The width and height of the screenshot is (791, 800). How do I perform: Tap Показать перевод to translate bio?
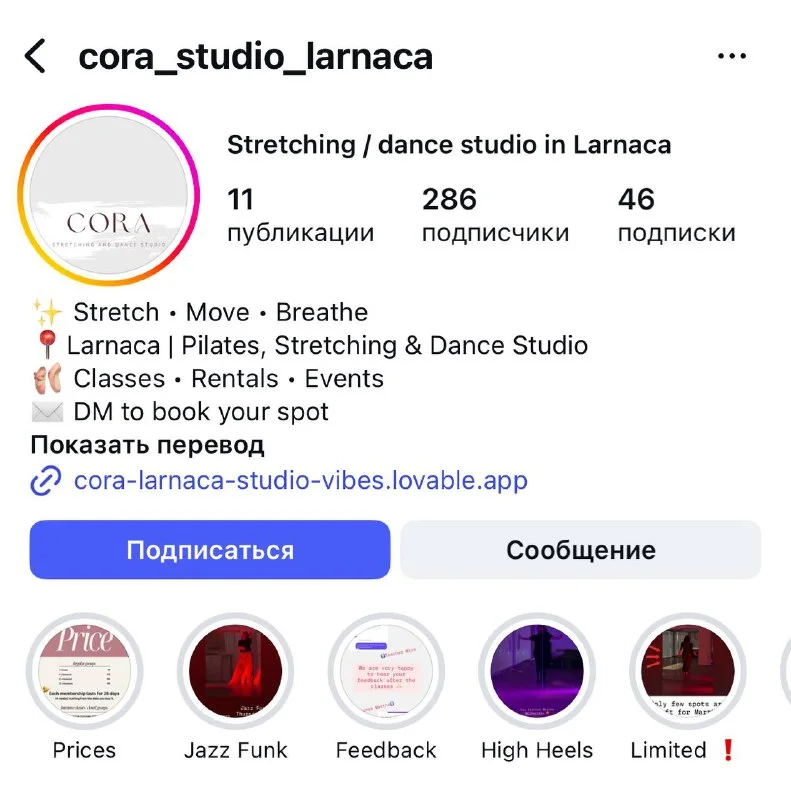[147, 445]
